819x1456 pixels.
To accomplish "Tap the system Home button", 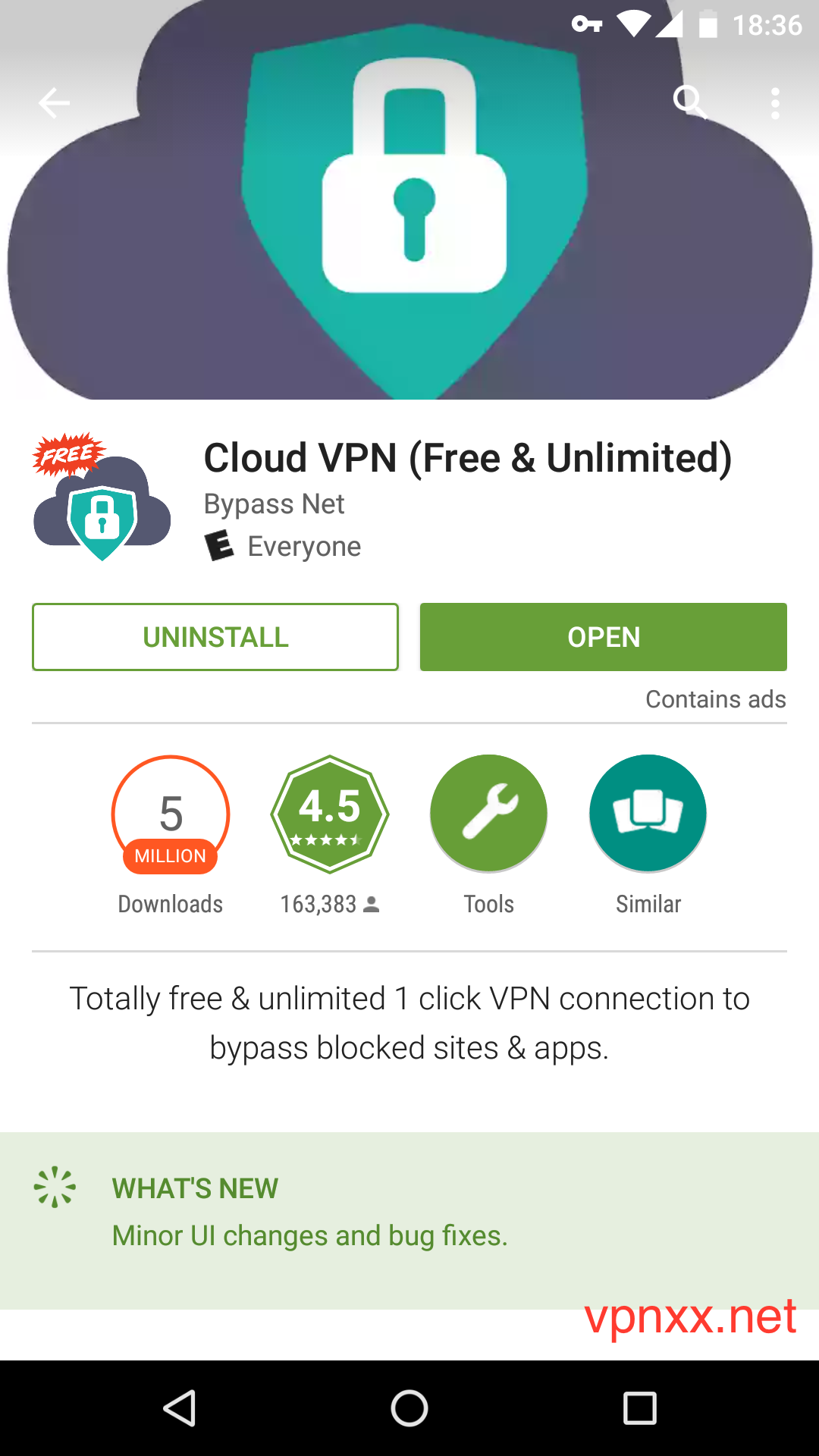I will click(x=409, y=1409).
